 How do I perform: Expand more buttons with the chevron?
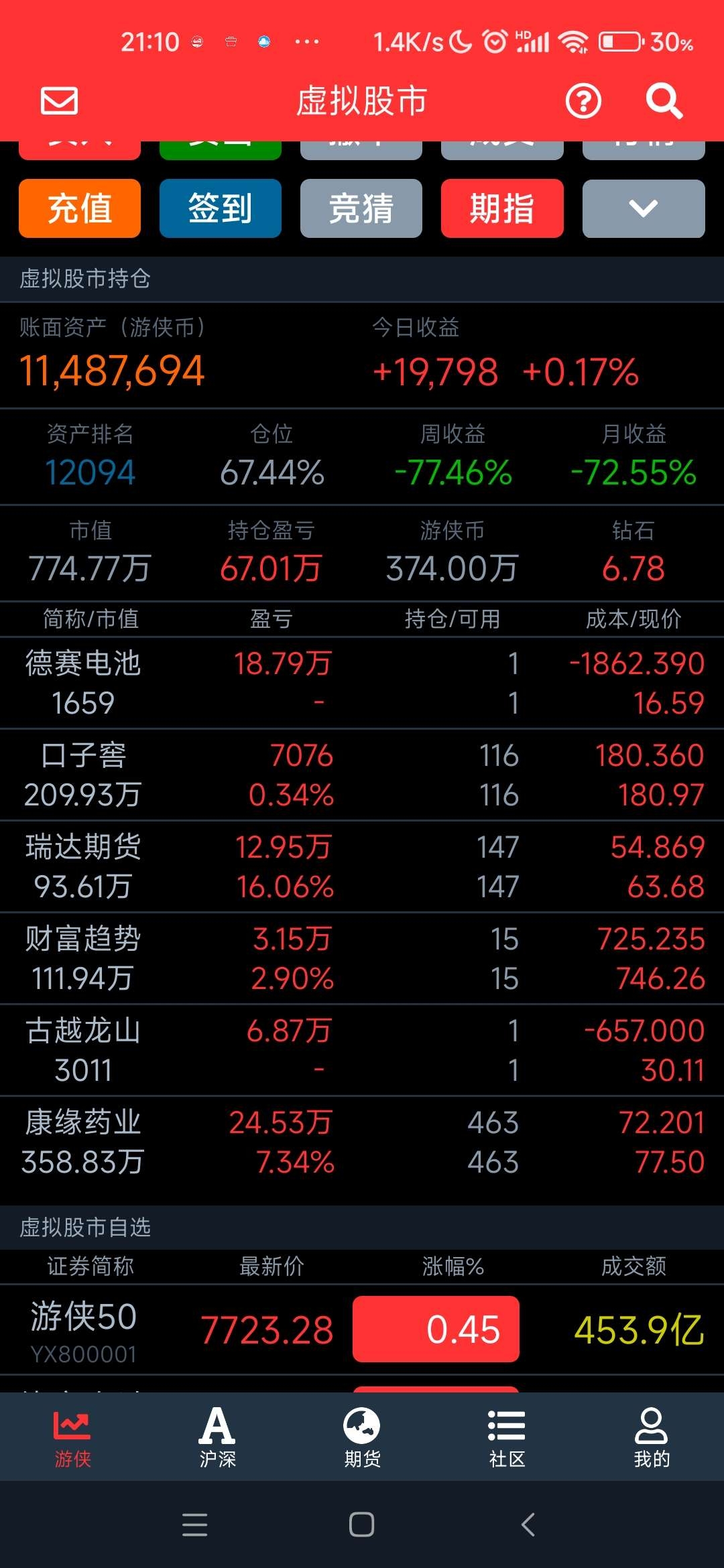[x=644, y=208]
